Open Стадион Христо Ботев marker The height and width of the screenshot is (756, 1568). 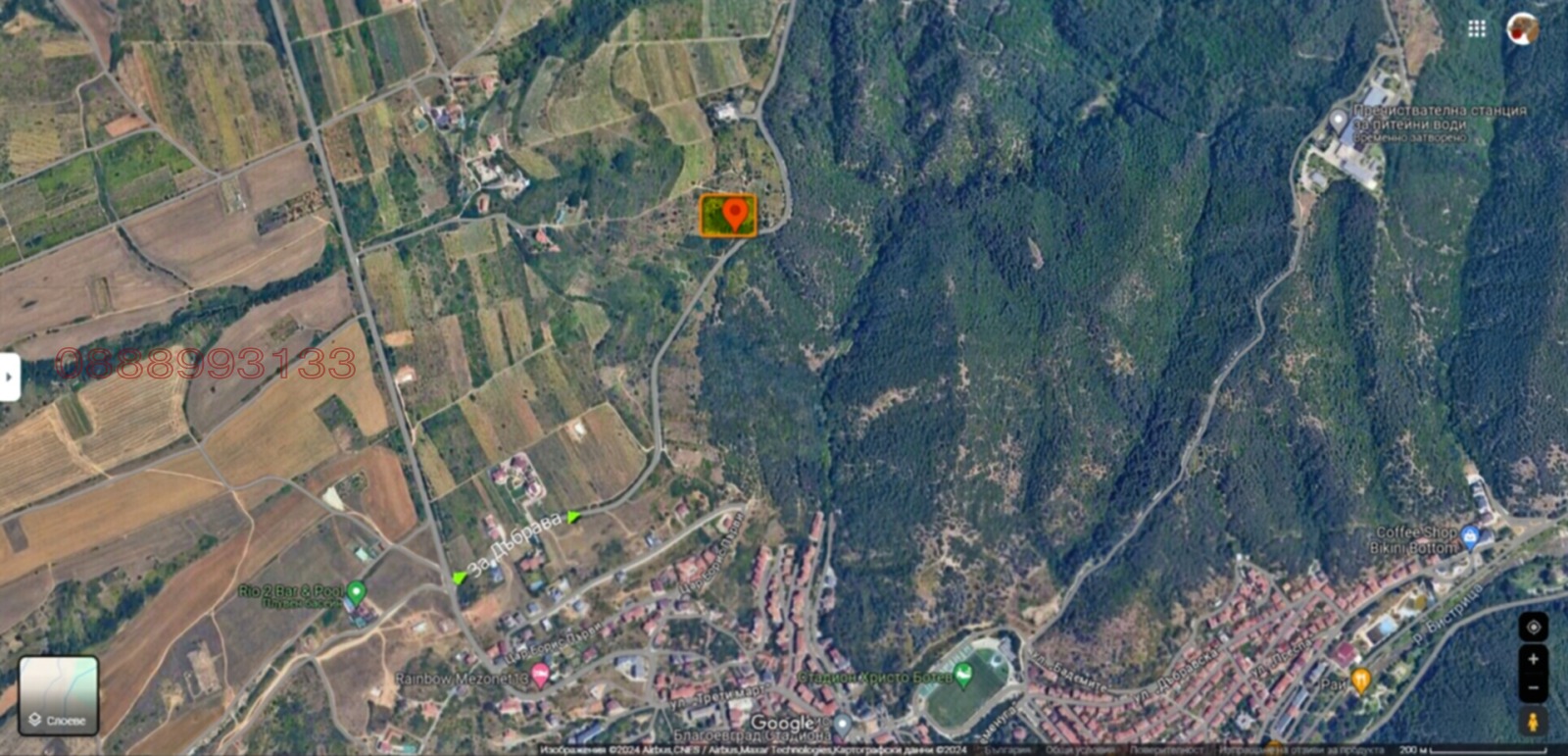963,674
